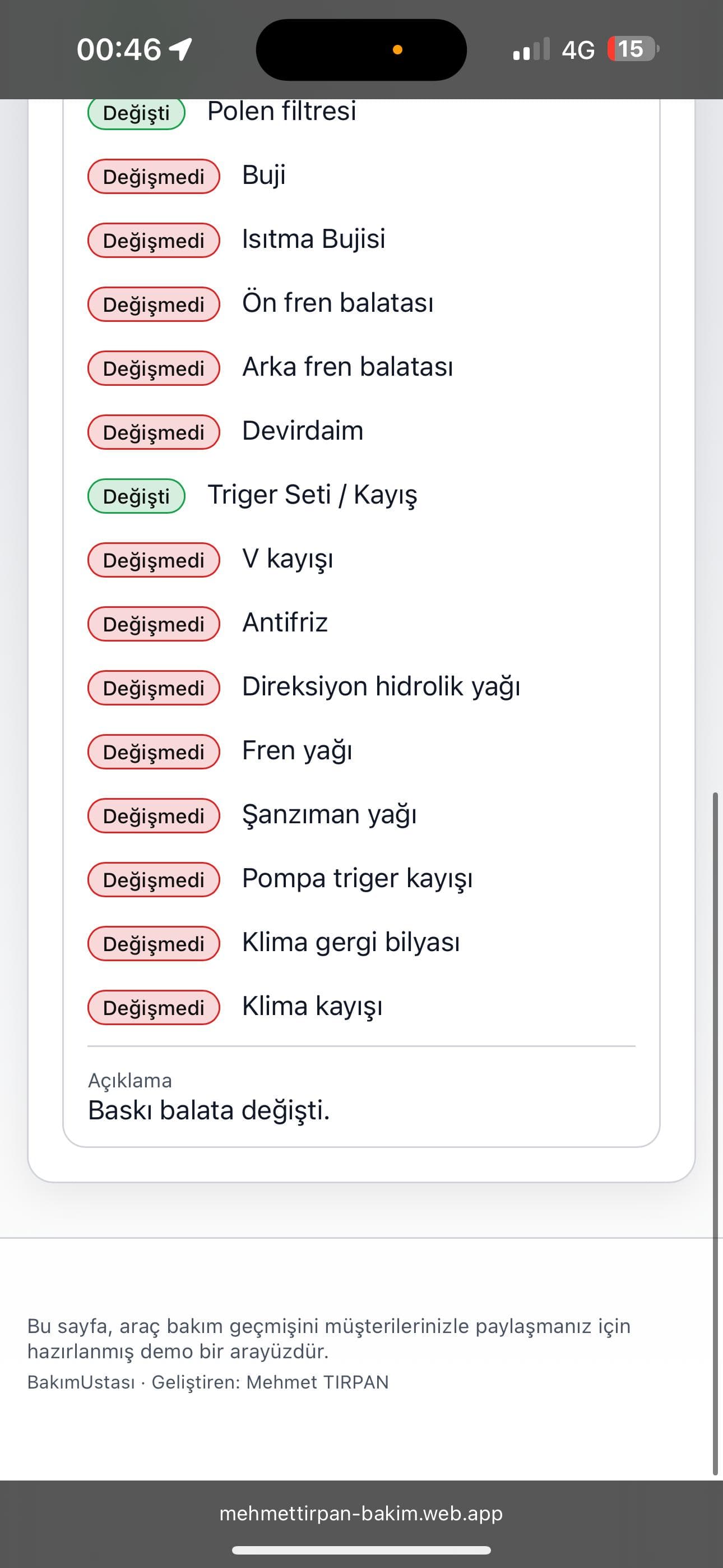Tap the location arrow in the status bar

[179, 48]
